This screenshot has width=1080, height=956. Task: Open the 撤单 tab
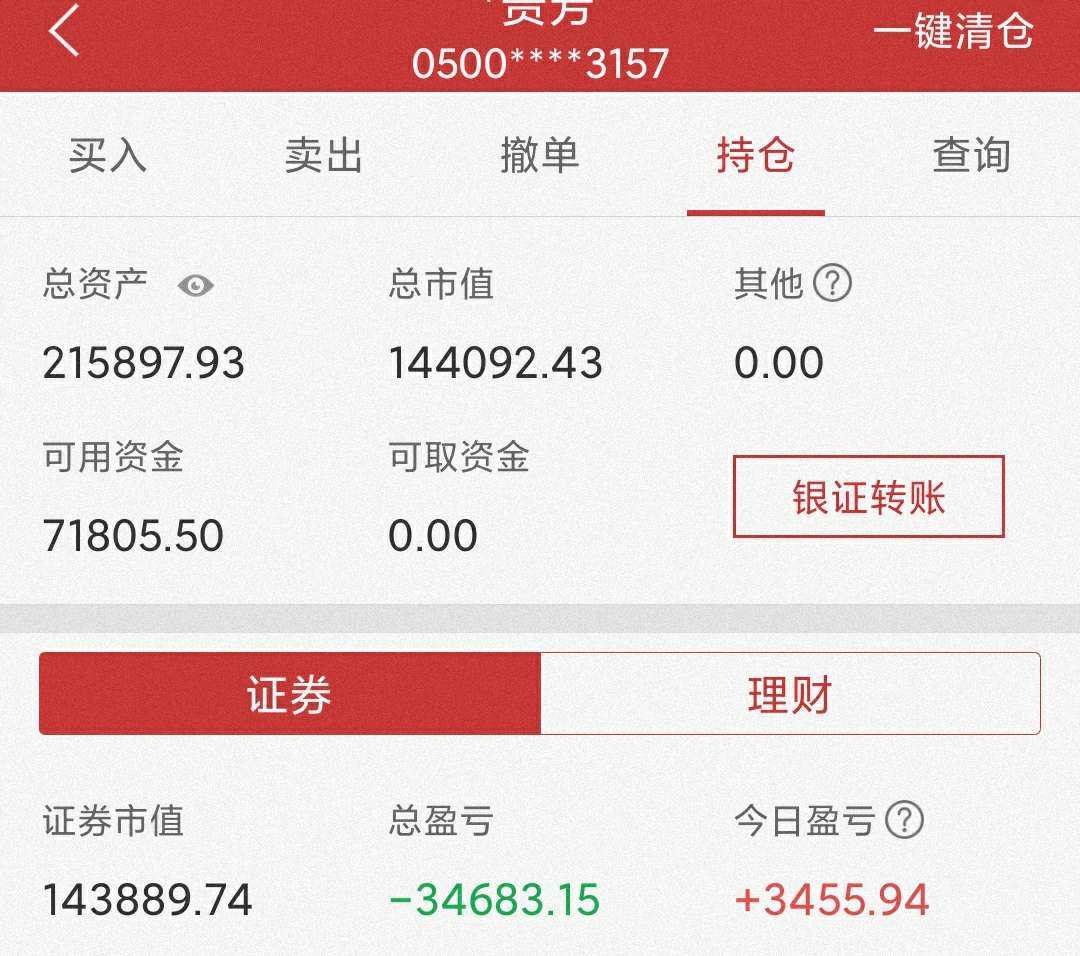click(x=540, y=156)
